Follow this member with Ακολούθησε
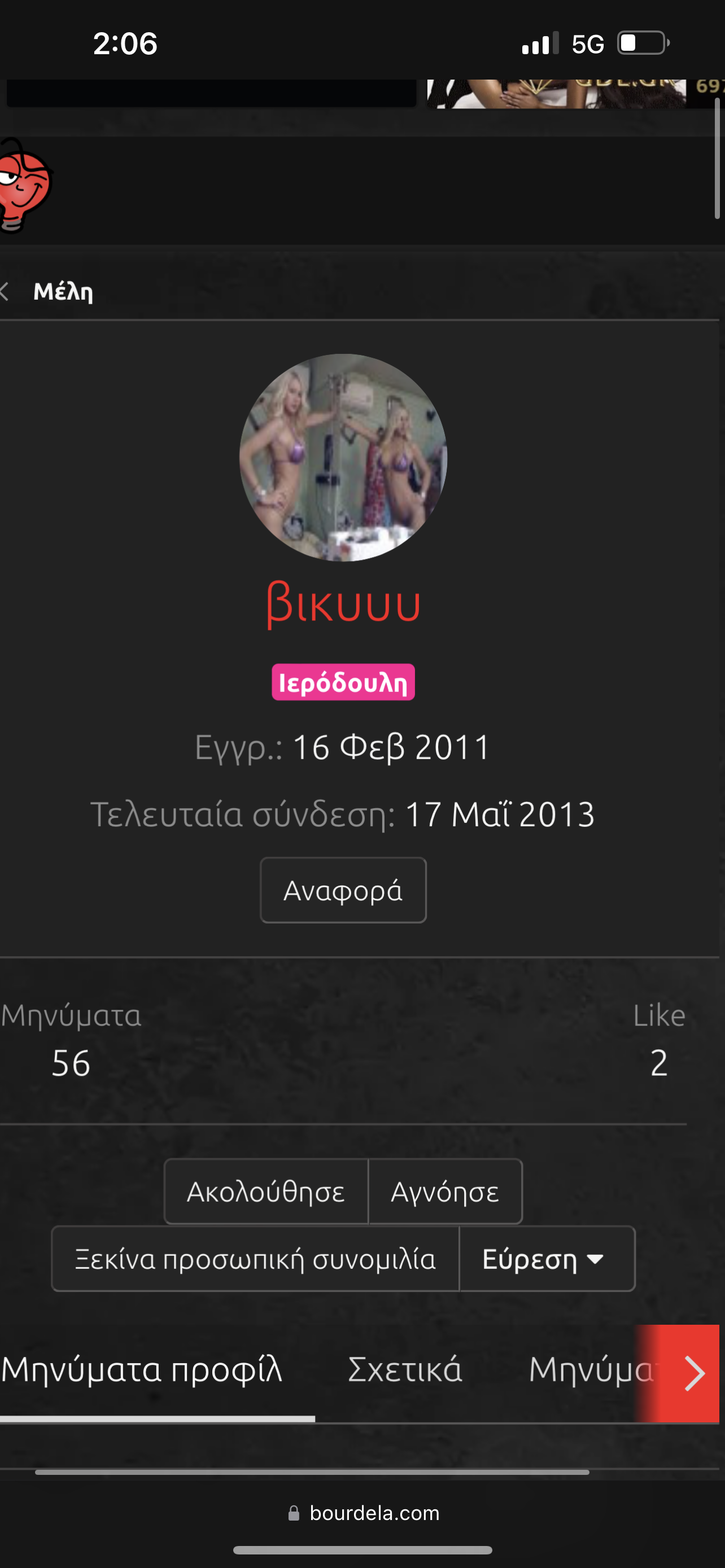 (x=266, y=1191)
